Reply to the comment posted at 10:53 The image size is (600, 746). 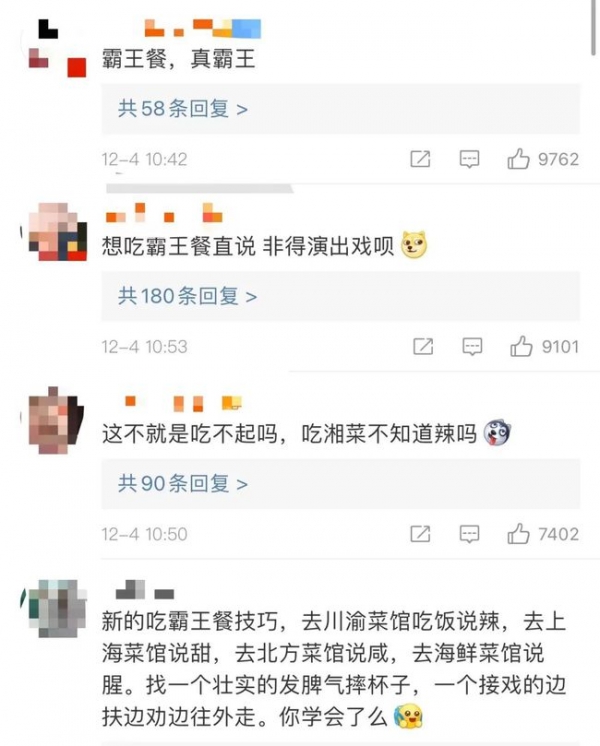point(472,346)
